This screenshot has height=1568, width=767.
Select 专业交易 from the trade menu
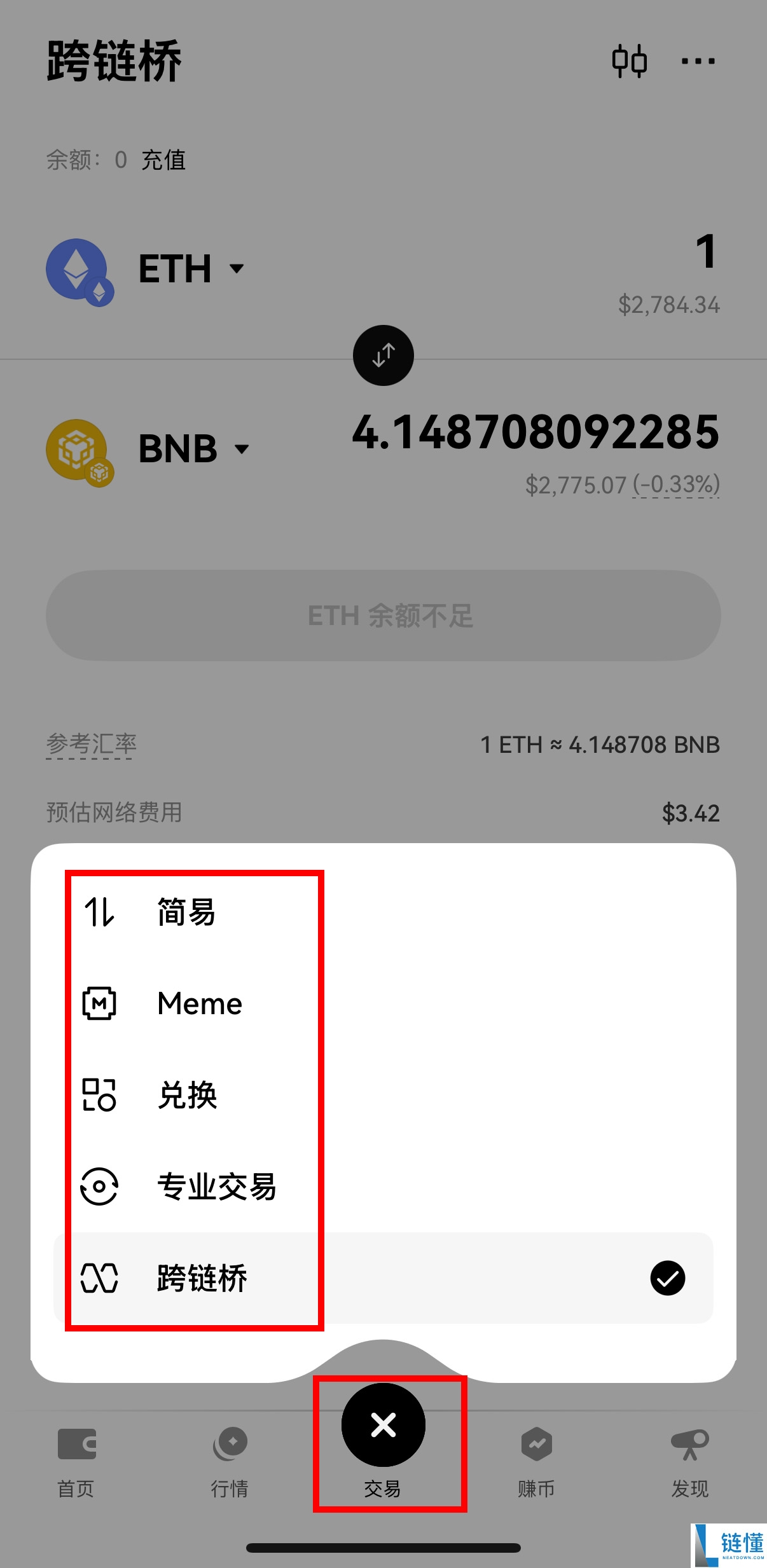click(218, 1188)
